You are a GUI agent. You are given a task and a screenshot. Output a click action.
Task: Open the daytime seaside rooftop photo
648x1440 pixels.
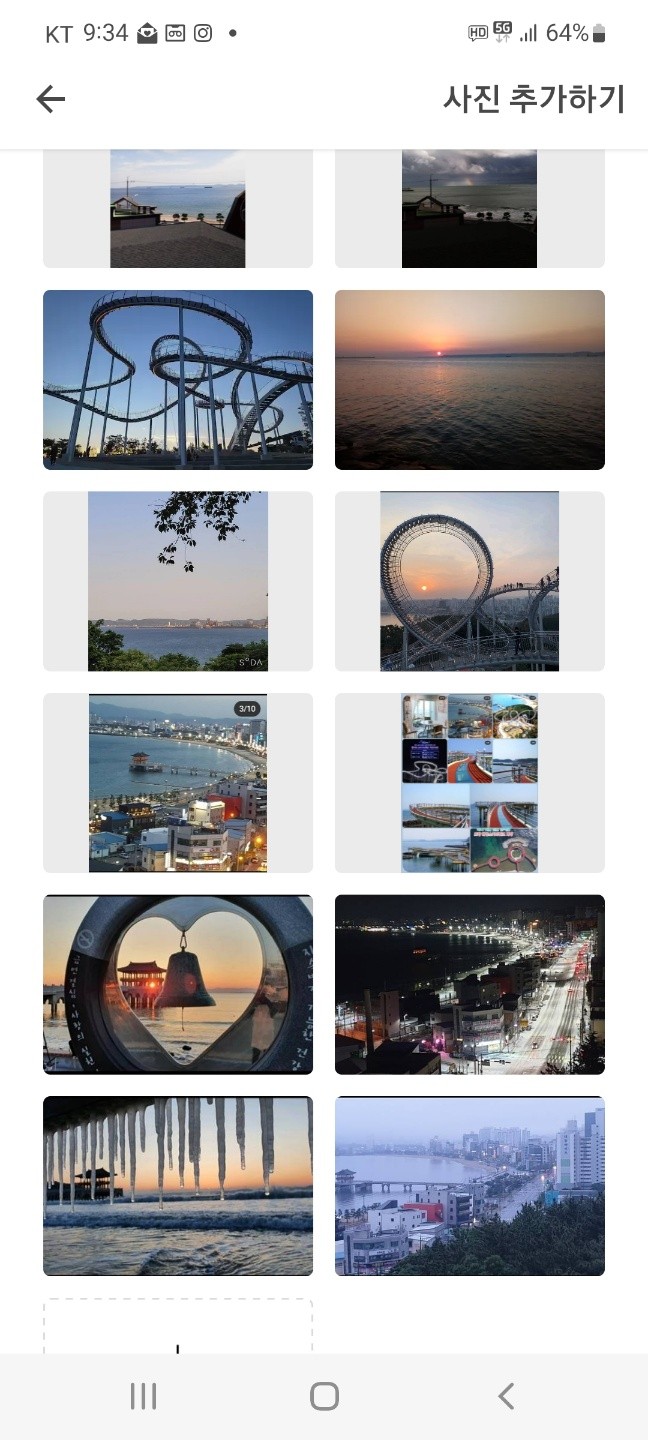(x=178, y=209)
